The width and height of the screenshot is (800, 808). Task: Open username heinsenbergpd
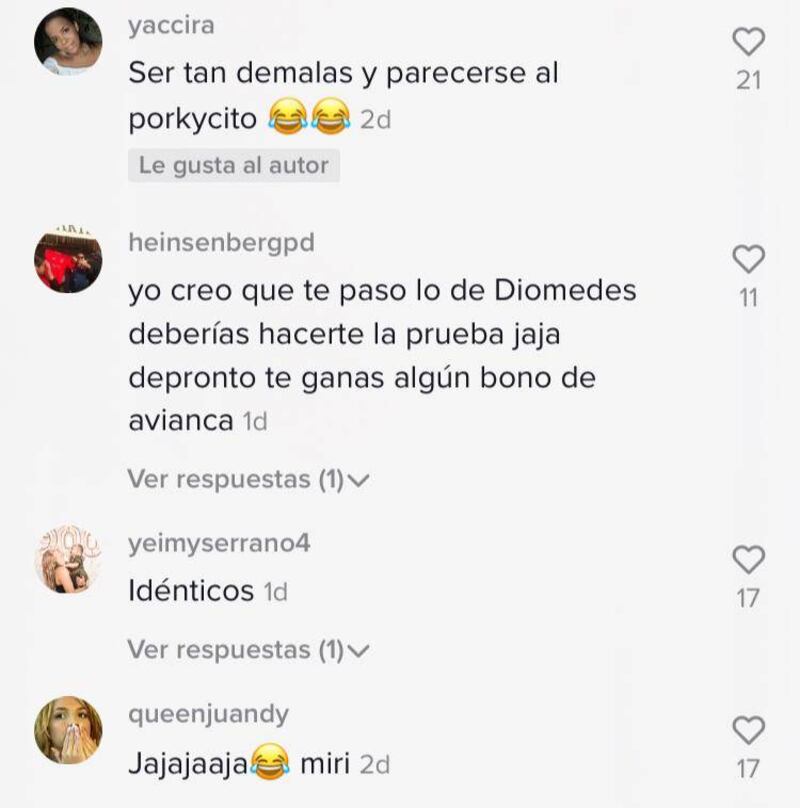221,243
